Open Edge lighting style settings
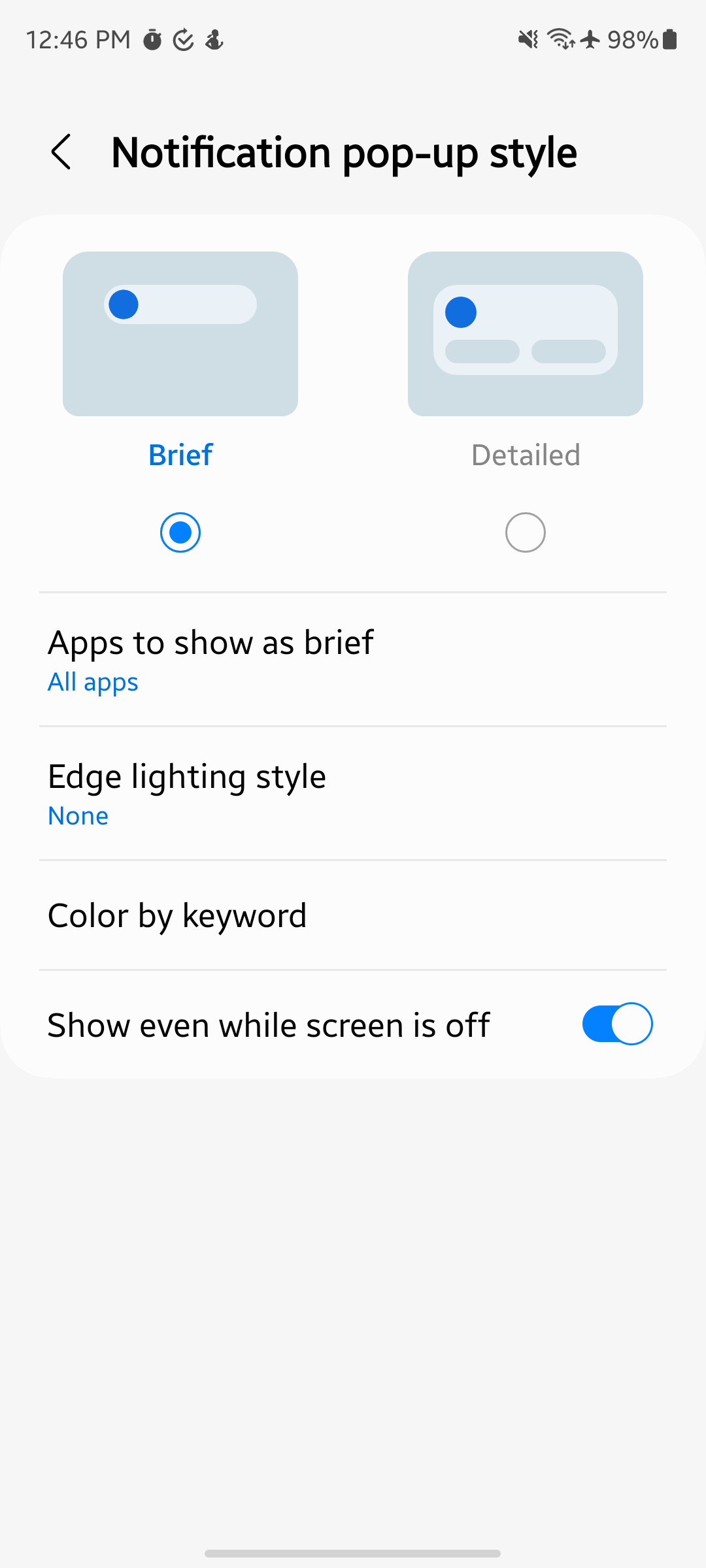The image size is (706, 1568). pyautogui.click(x=353, y=793)
